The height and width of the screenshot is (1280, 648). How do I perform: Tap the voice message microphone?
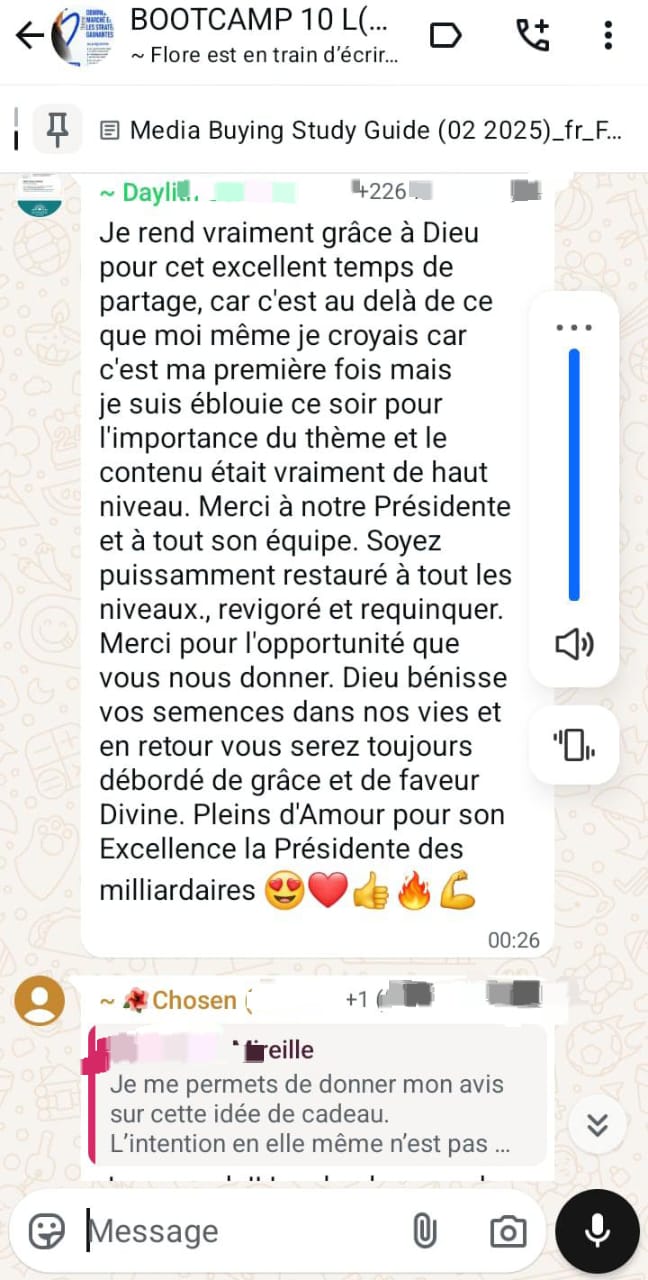click(597, 1232)
